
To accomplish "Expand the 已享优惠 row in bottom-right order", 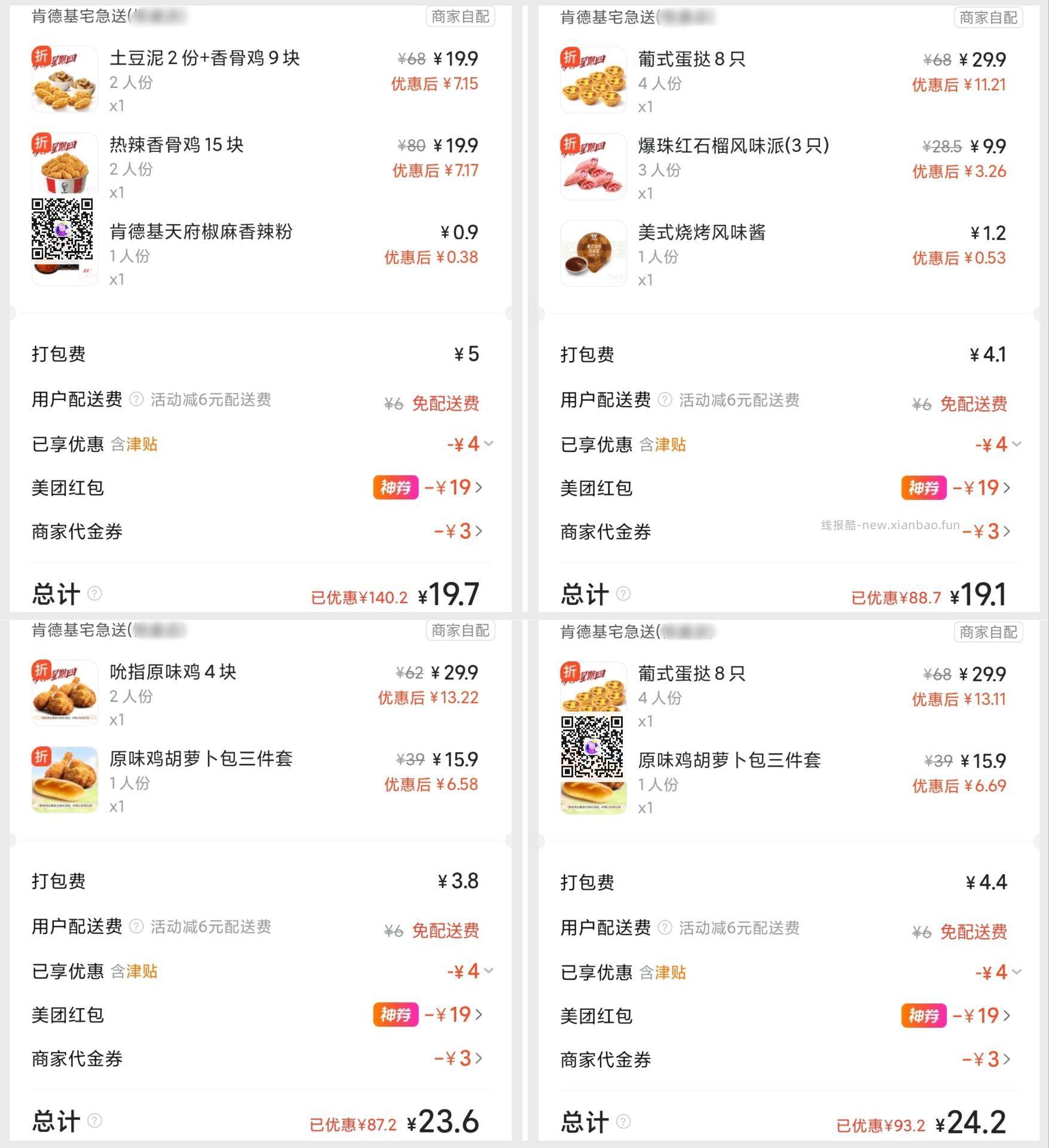I will (x=1017, y=972).
